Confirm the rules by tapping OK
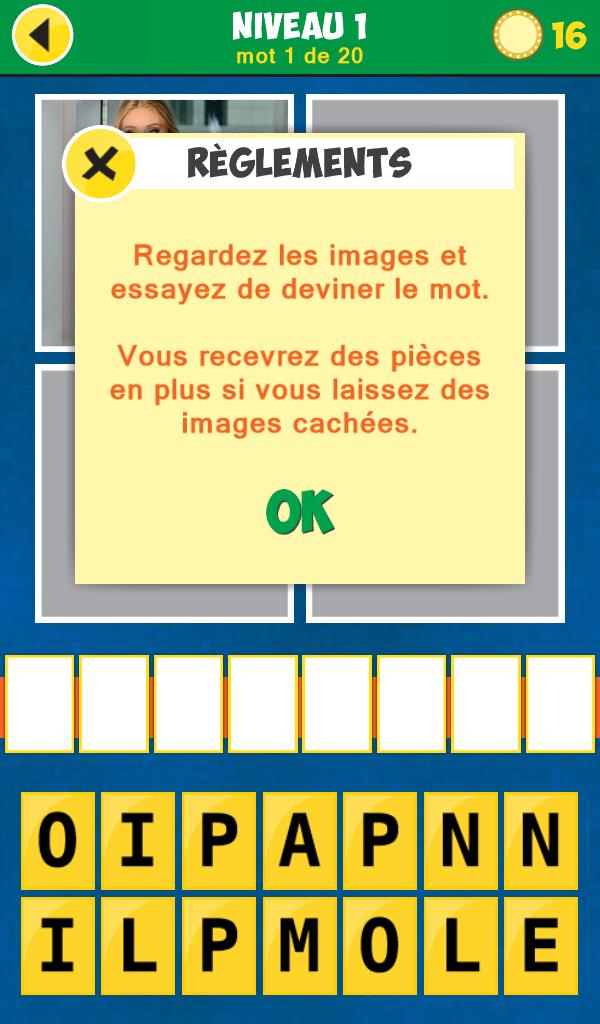 coord(299,512)
